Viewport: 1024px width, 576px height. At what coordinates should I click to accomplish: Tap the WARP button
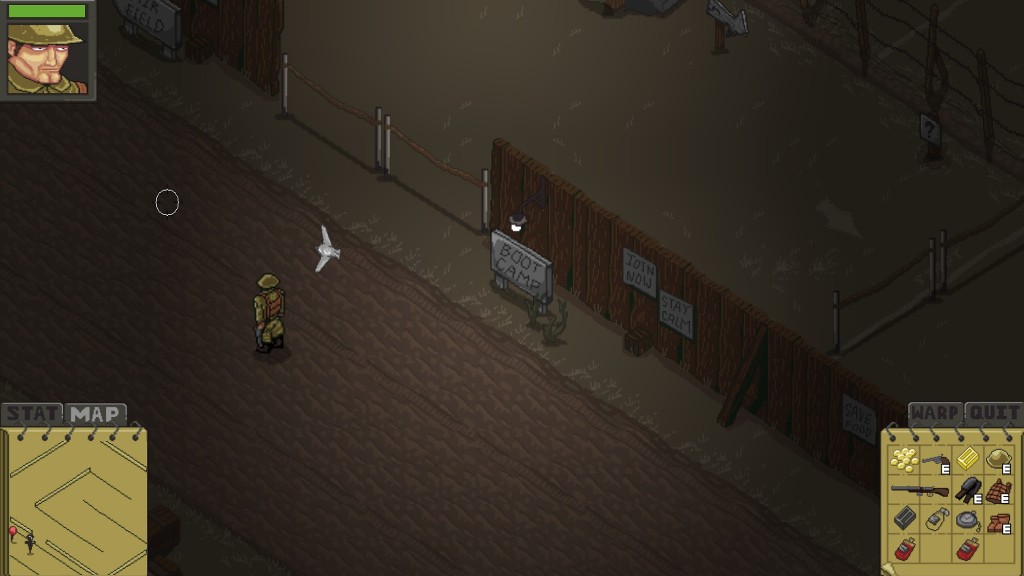[x=935, y=413]
